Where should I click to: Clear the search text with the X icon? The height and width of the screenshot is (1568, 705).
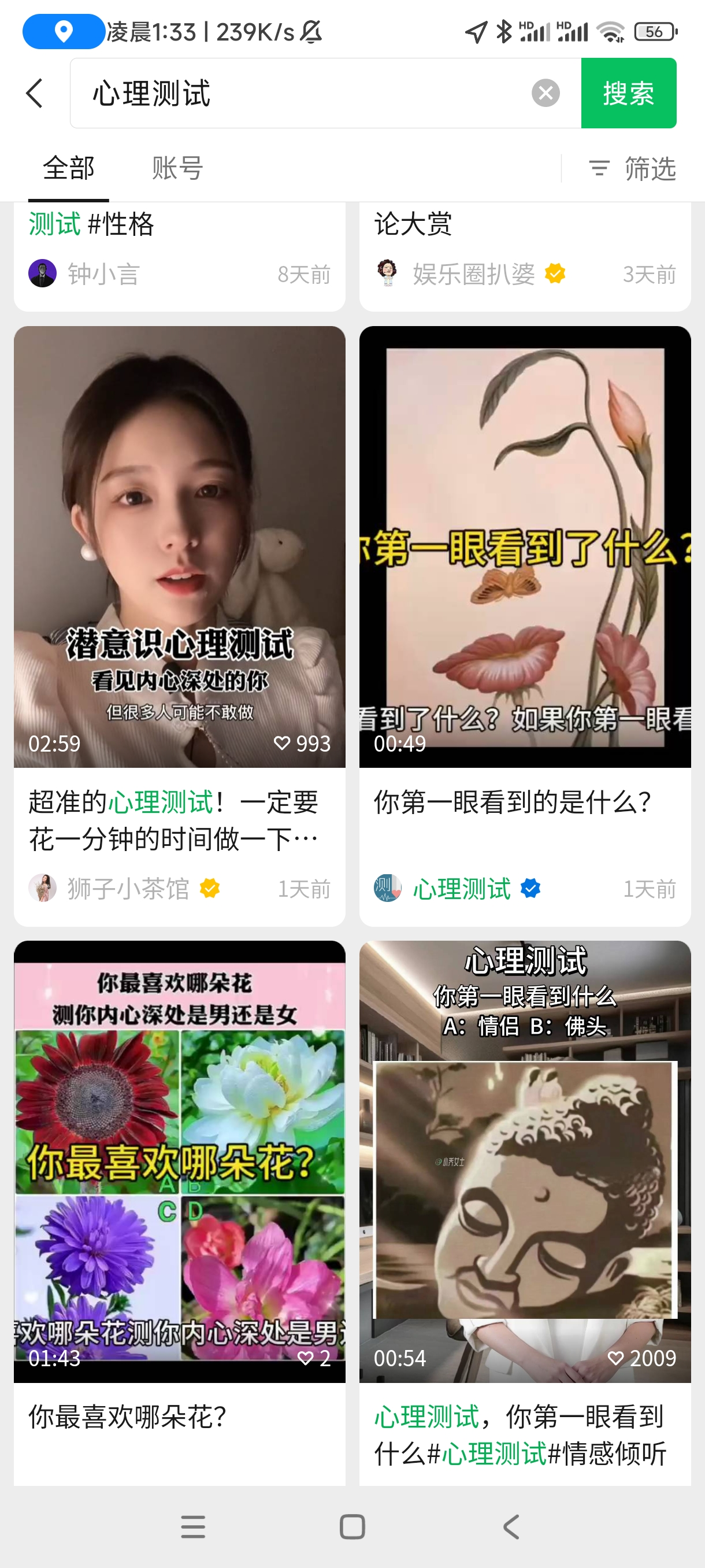pos(545,93)
